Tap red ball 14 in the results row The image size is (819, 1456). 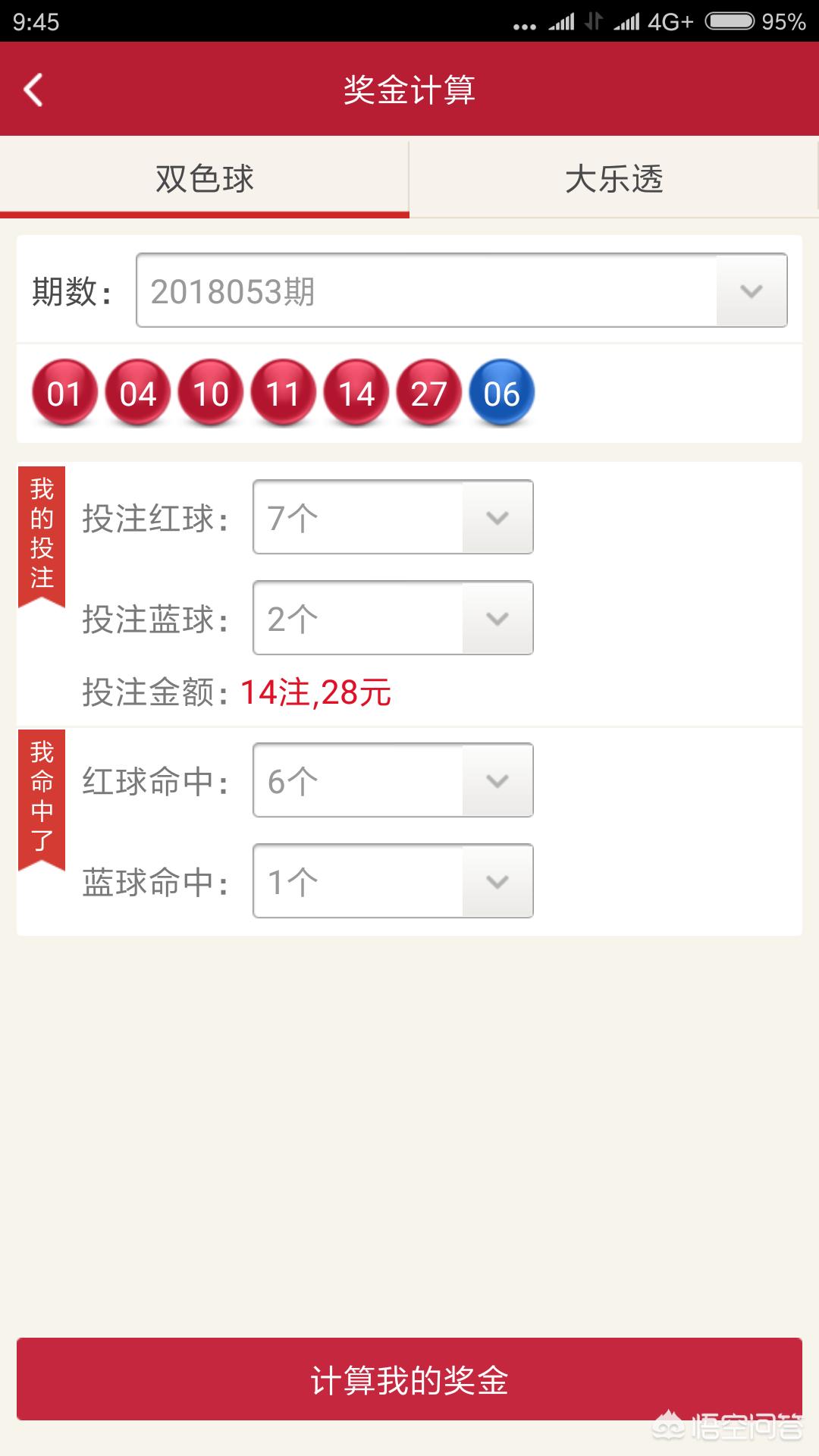coord(357,393)
